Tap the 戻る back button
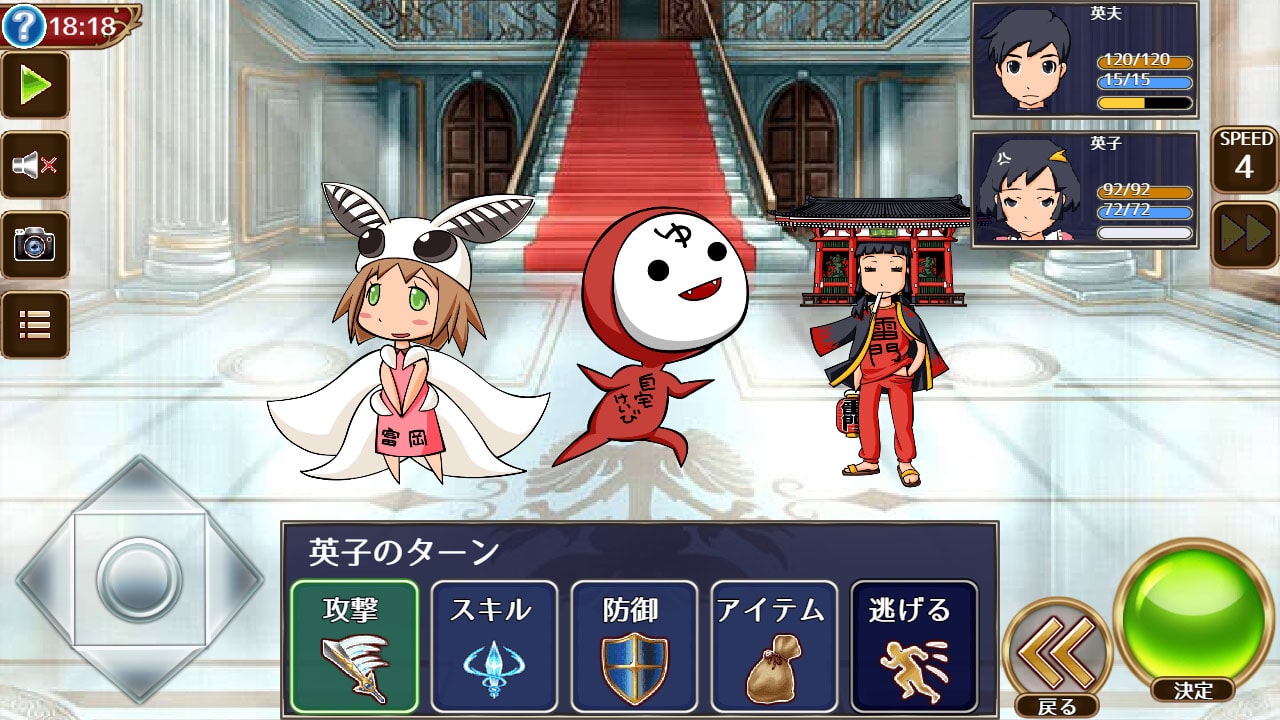1280x720 pixels. 1058,652
